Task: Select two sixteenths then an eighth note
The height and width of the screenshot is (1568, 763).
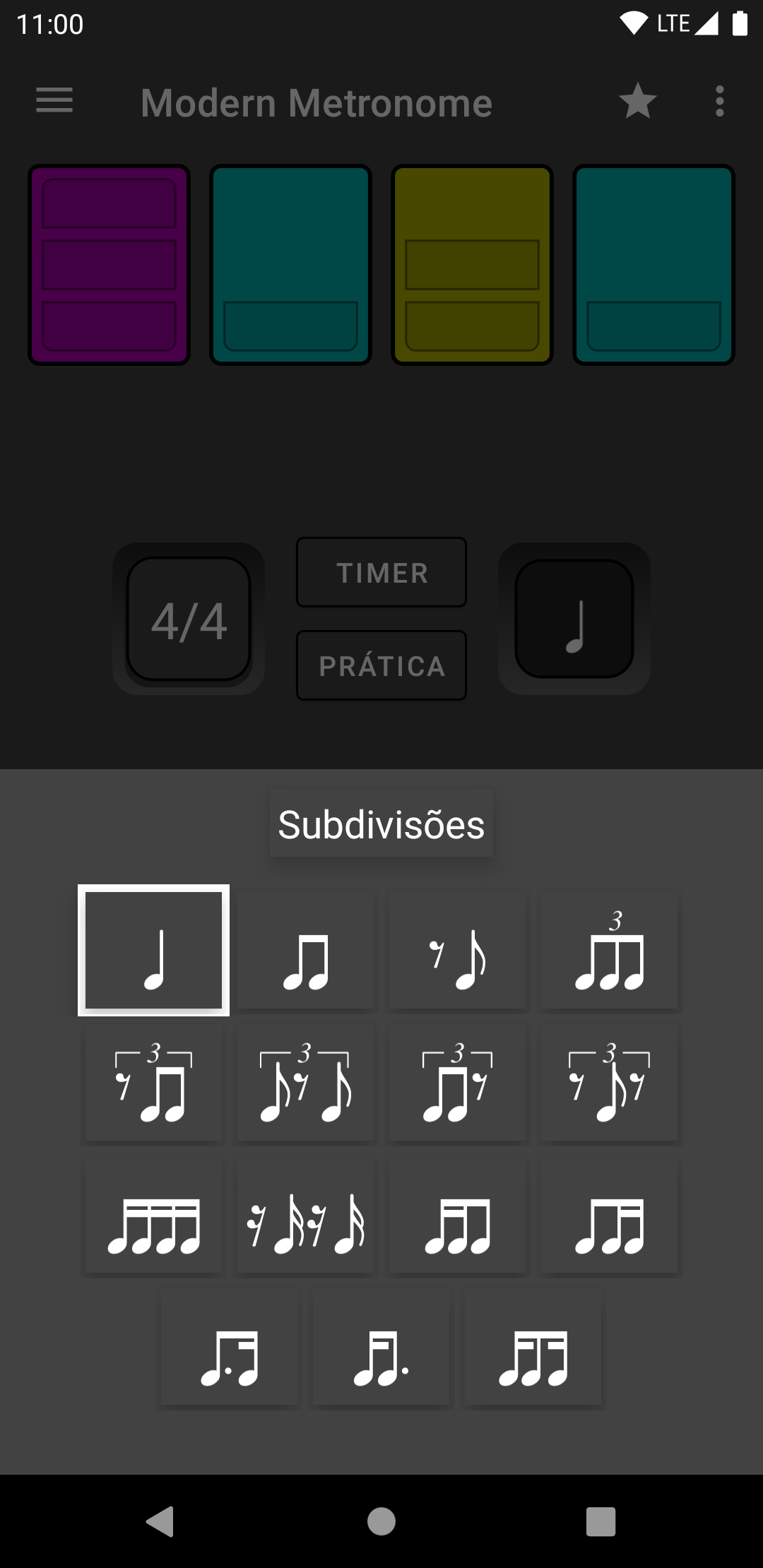Action: tap(458, 1215)
